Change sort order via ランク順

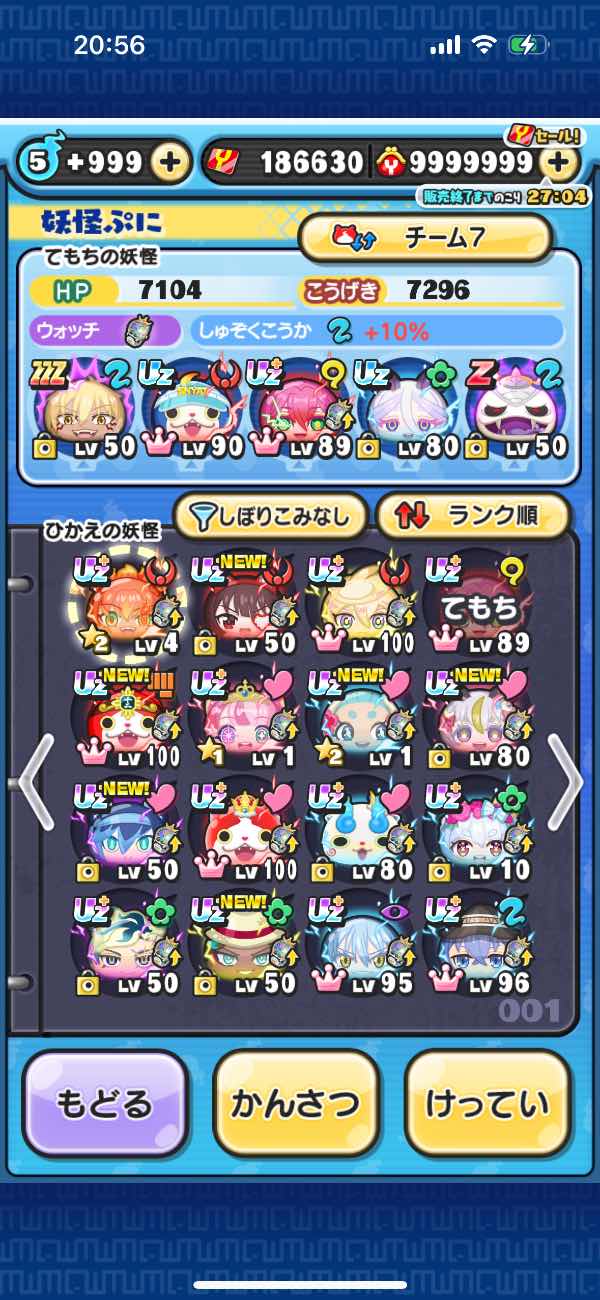point(472,516)
